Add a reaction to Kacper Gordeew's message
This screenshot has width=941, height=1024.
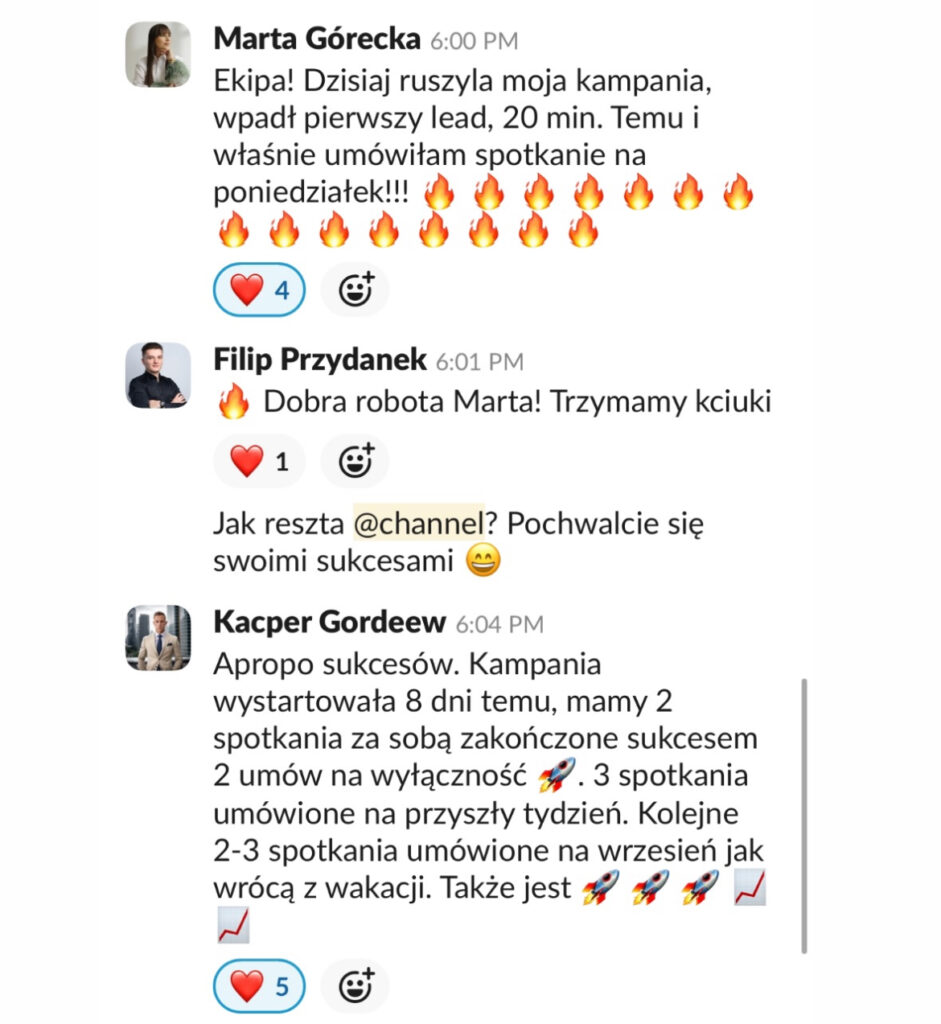click(355, 987)
